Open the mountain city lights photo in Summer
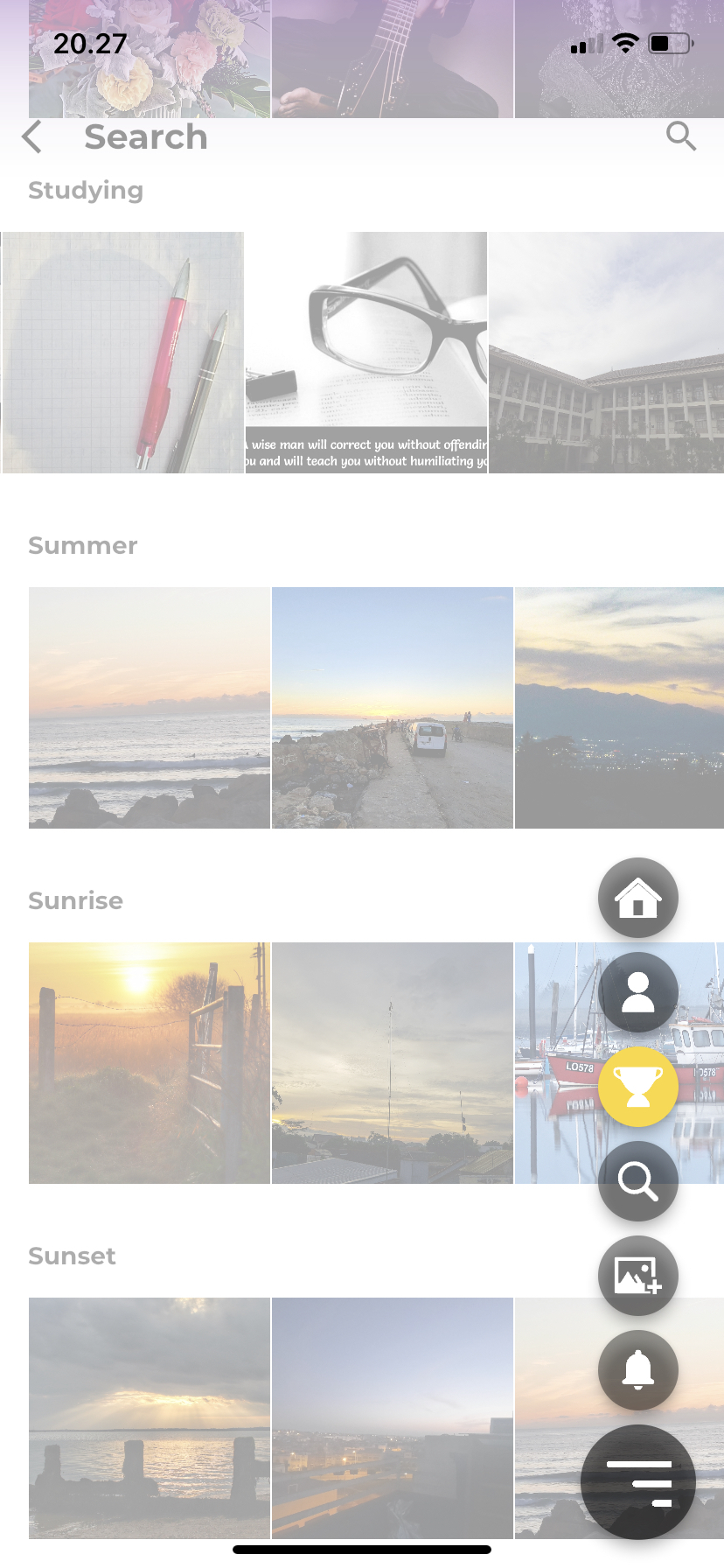The image size is (724, 1568). pyautogui.click(x=618, y=708)
